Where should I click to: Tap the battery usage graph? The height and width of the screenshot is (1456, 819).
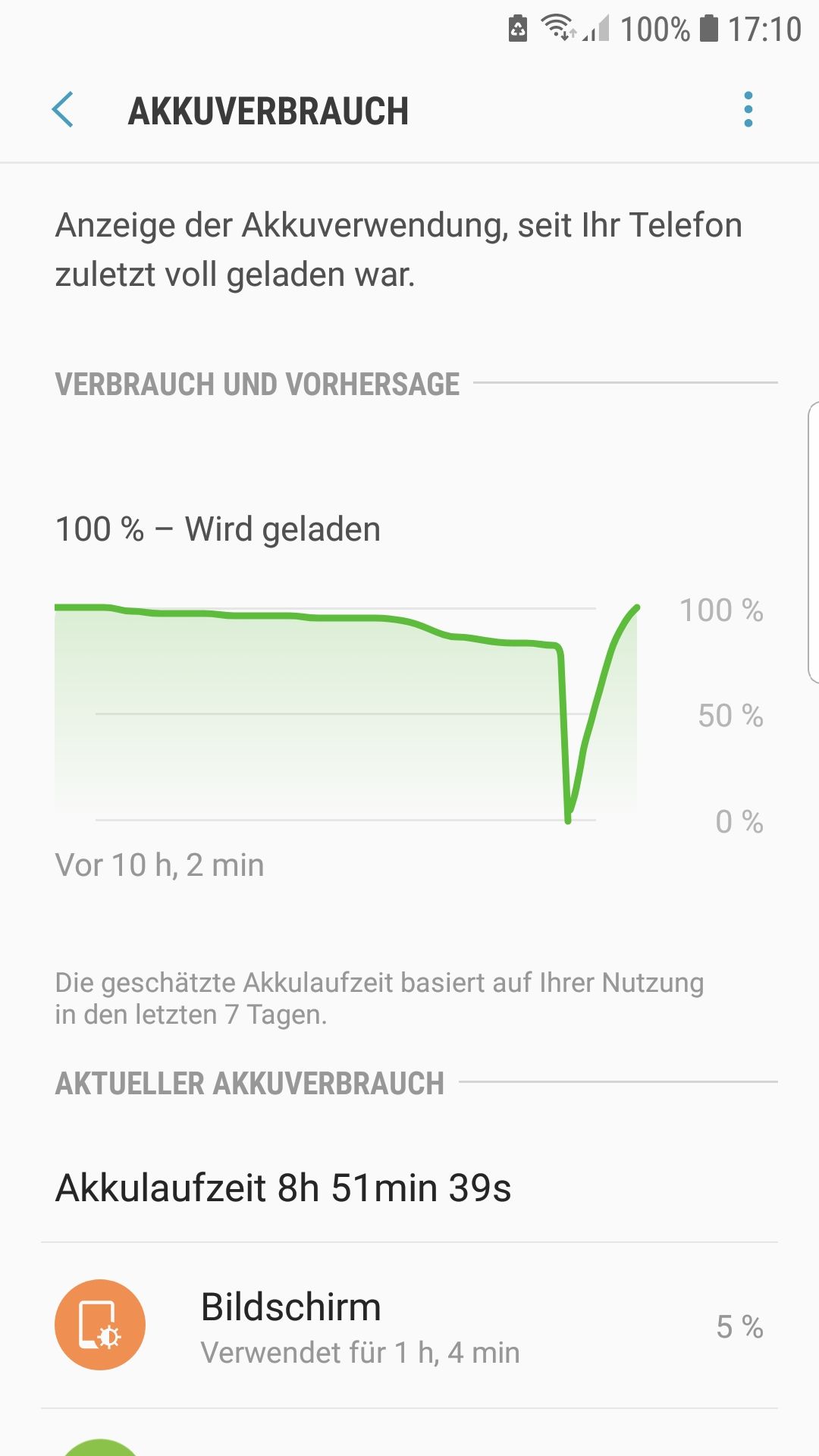(x=346, y=713)
